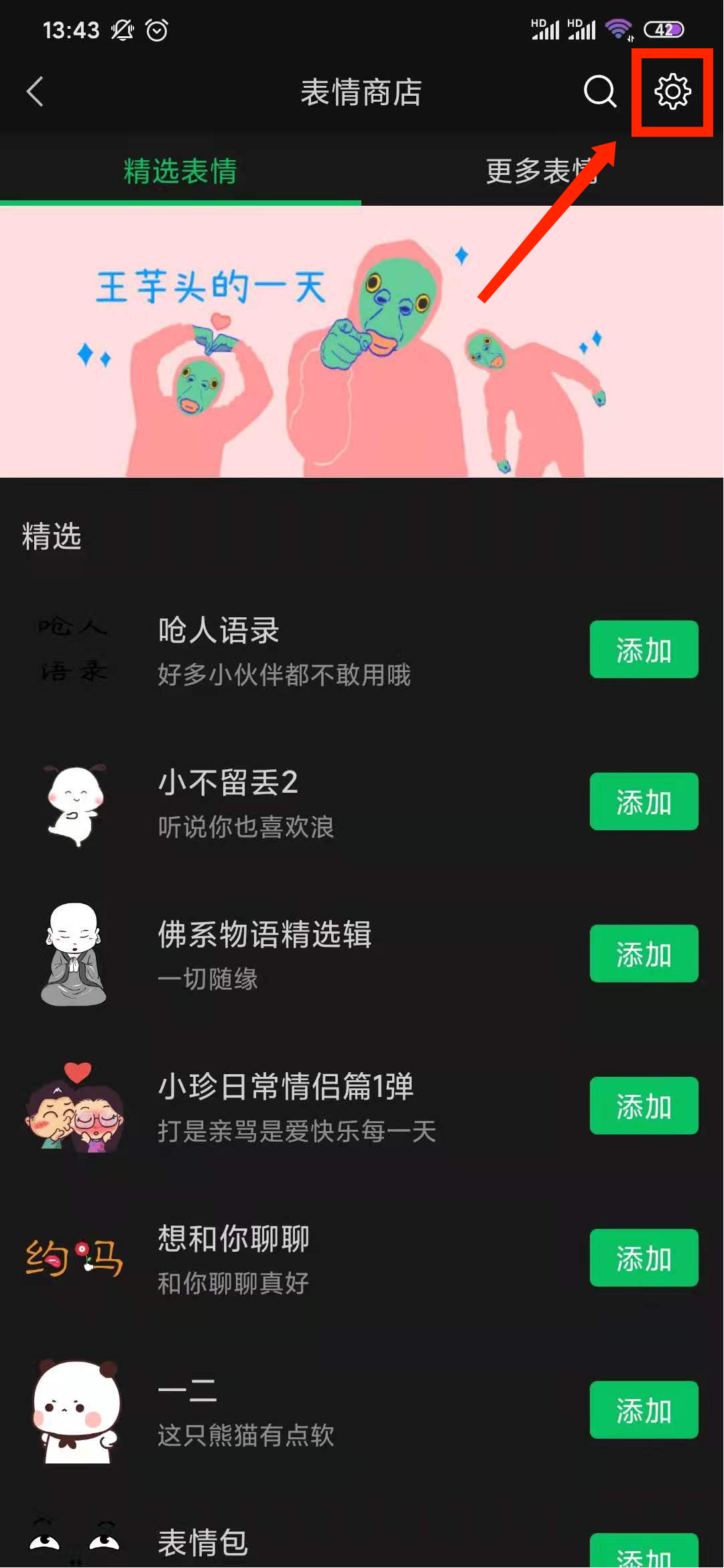Add the 一二 panda sticker pack

click(644, 1411)
